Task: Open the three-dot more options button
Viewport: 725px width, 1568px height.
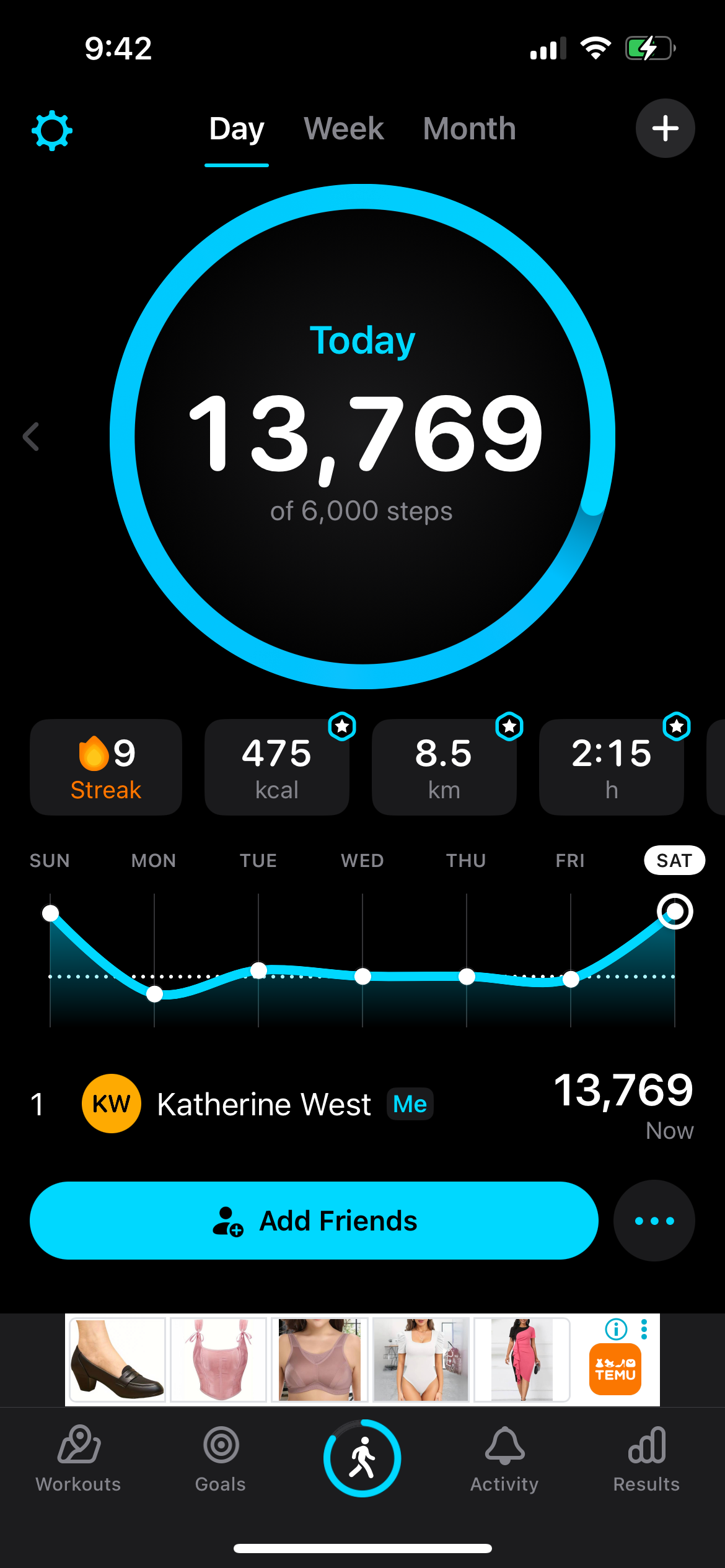Action: tap(654, 1221)
